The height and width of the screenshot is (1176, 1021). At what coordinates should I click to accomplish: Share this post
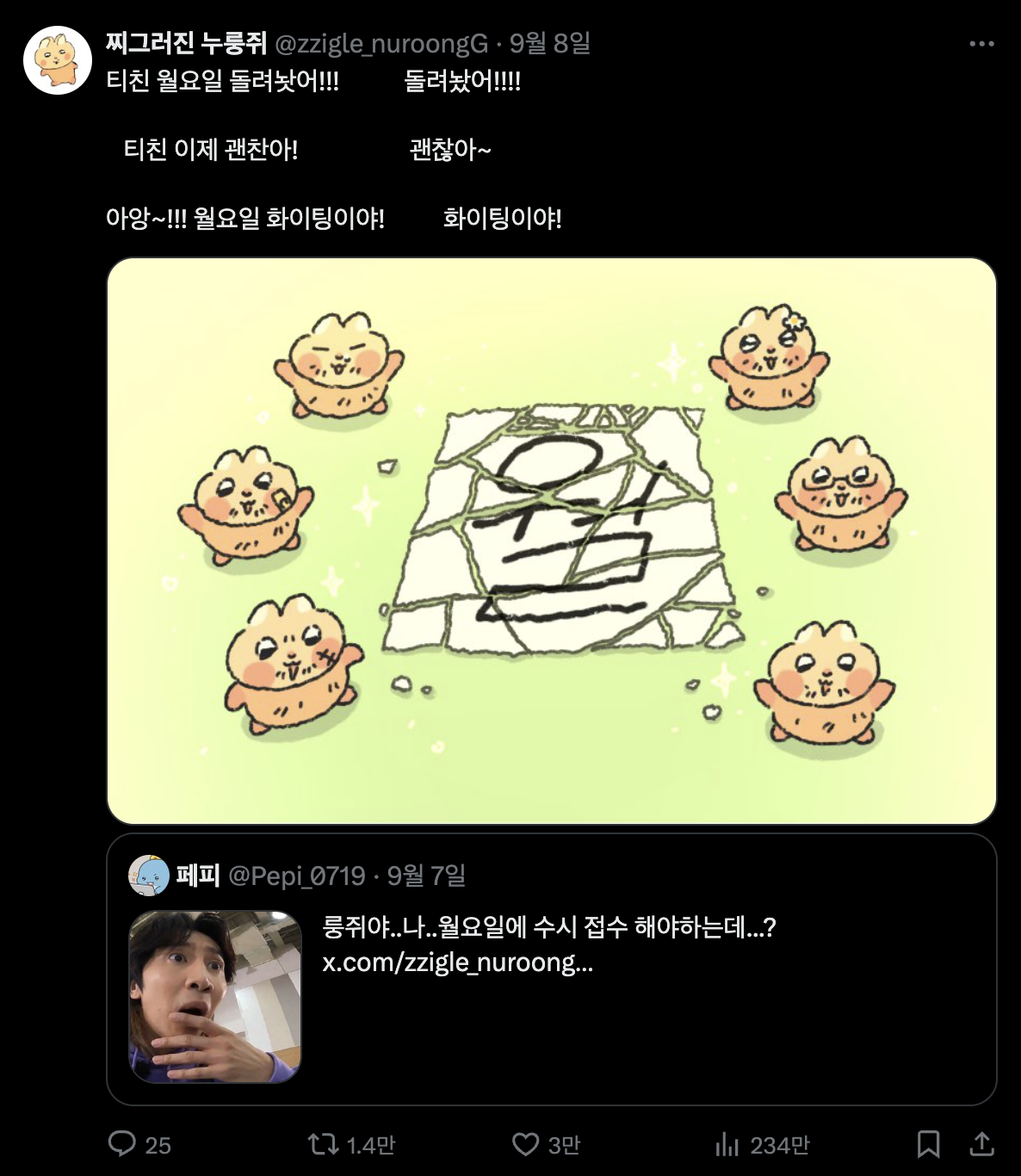pos(982,1144)
